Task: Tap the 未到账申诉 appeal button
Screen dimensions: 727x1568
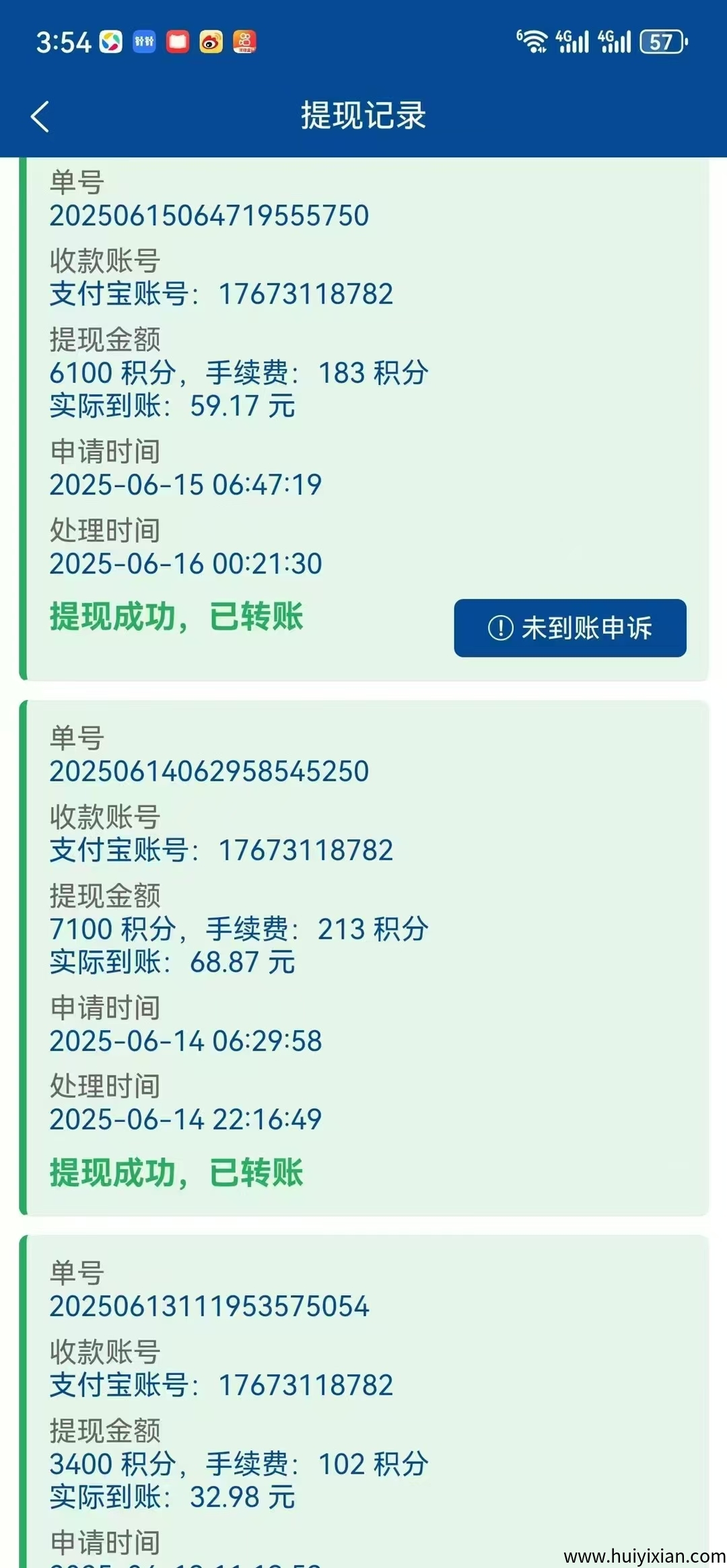Action: click(x=571, y=628)
